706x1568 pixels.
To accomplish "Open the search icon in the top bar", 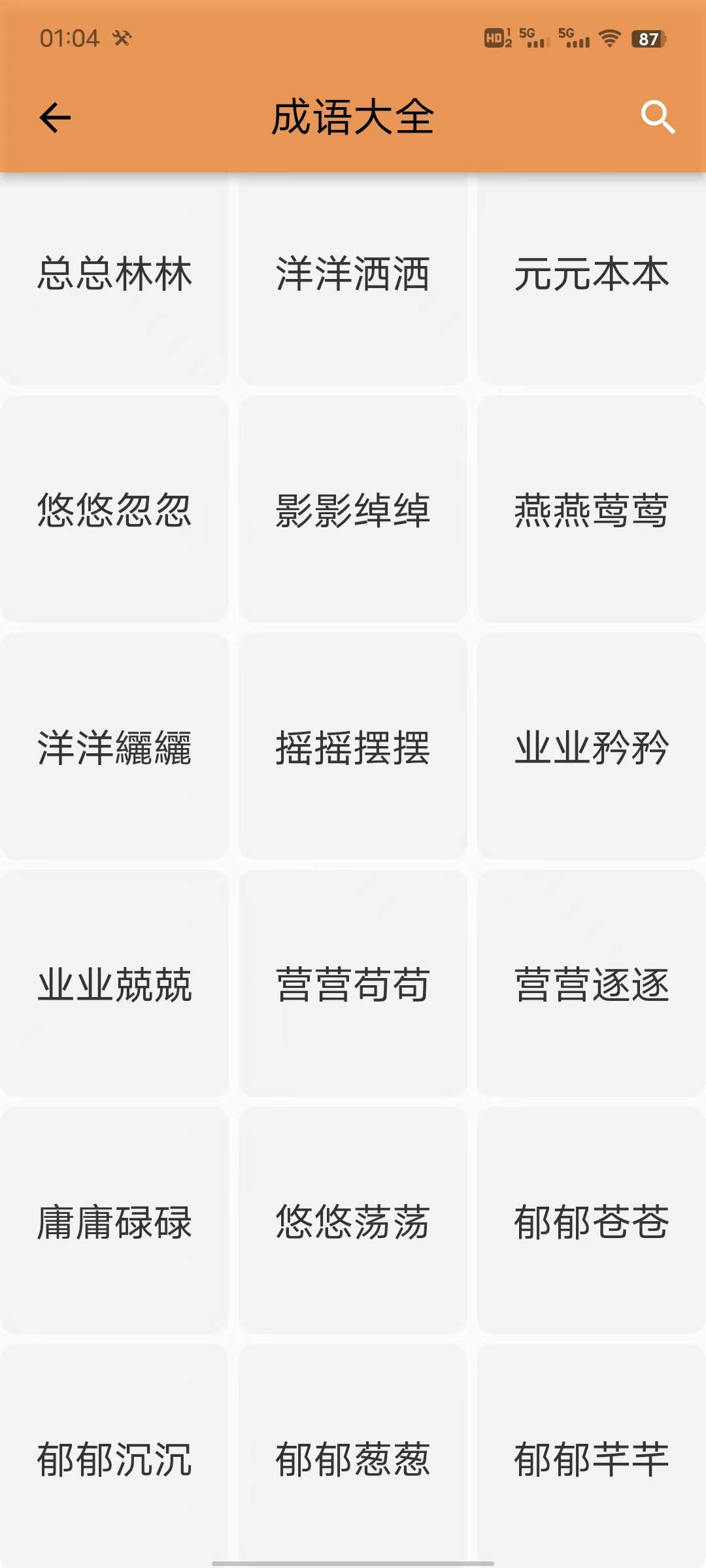I will 658,118.
